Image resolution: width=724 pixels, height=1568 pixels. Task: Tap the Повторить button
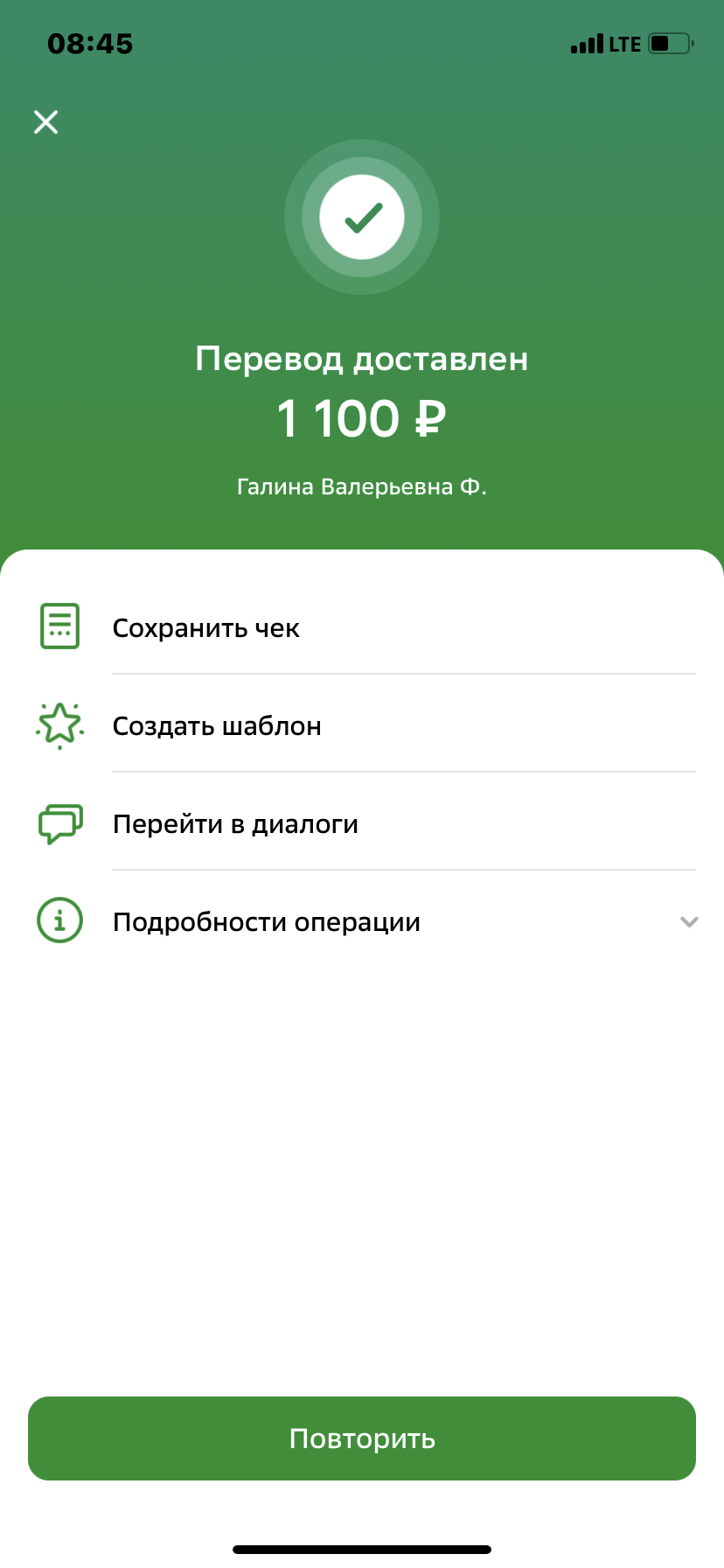tap(362, 1438)
